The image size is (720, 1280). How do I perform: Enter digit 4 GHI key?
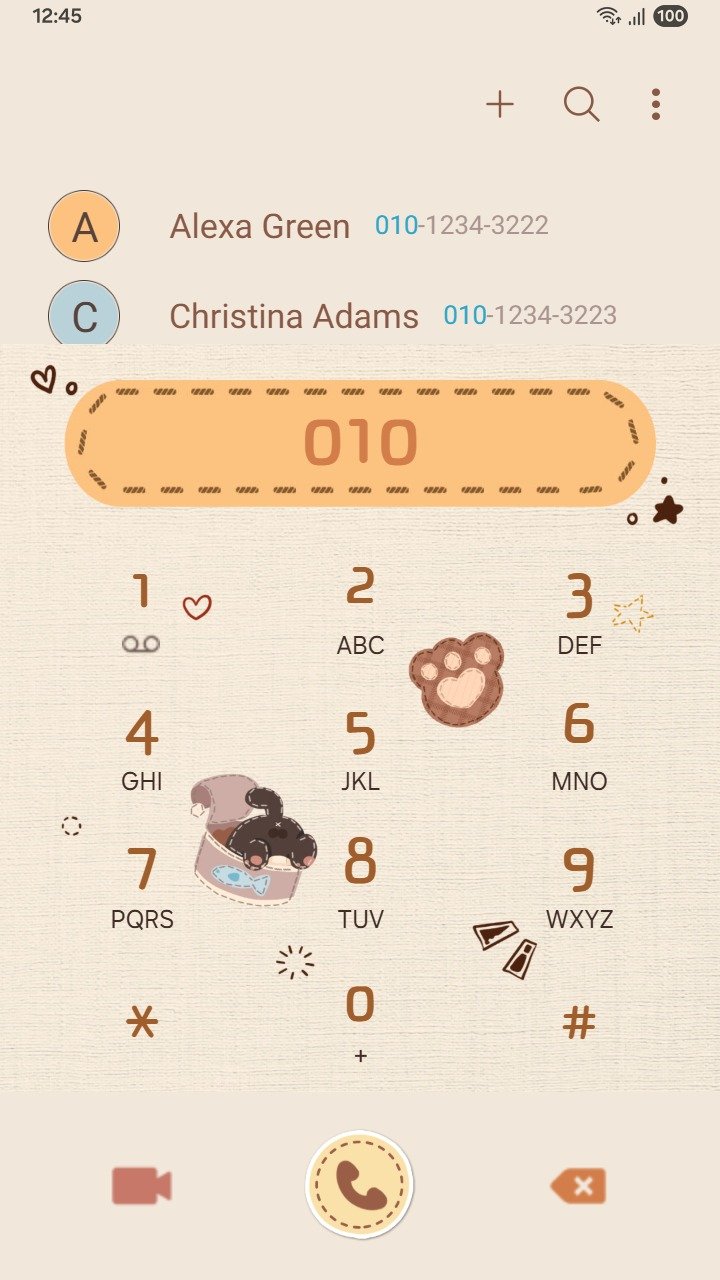[x=141, y=748]
